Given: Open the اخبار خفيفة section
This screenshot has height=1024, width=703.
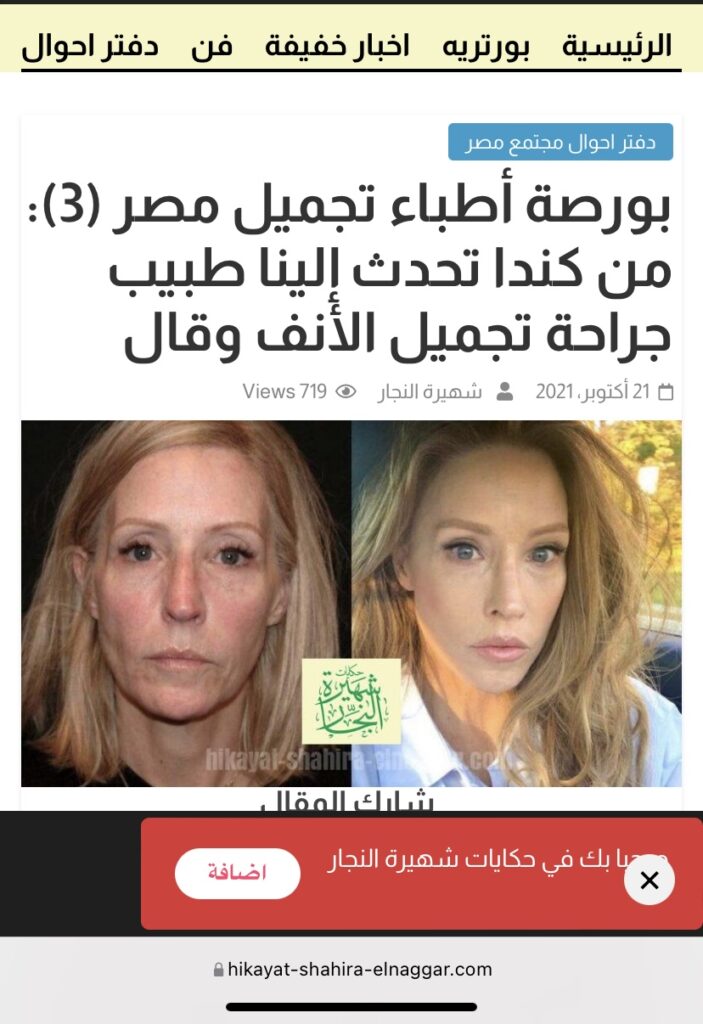Looking at the screenshot, I should coord(337,46).
